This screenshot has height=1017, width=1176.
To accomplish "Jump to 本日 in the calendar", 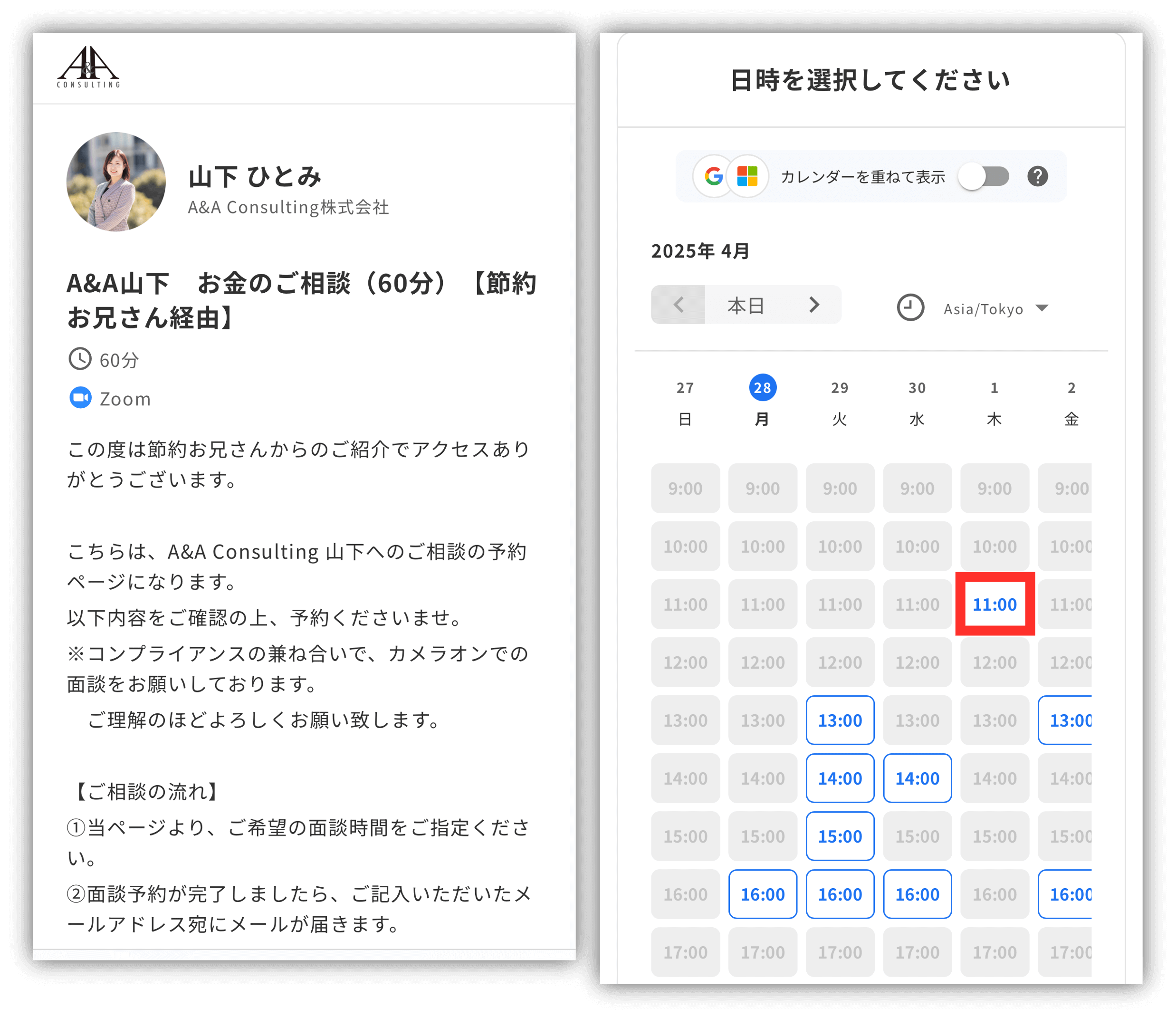I will click(745, 305).
